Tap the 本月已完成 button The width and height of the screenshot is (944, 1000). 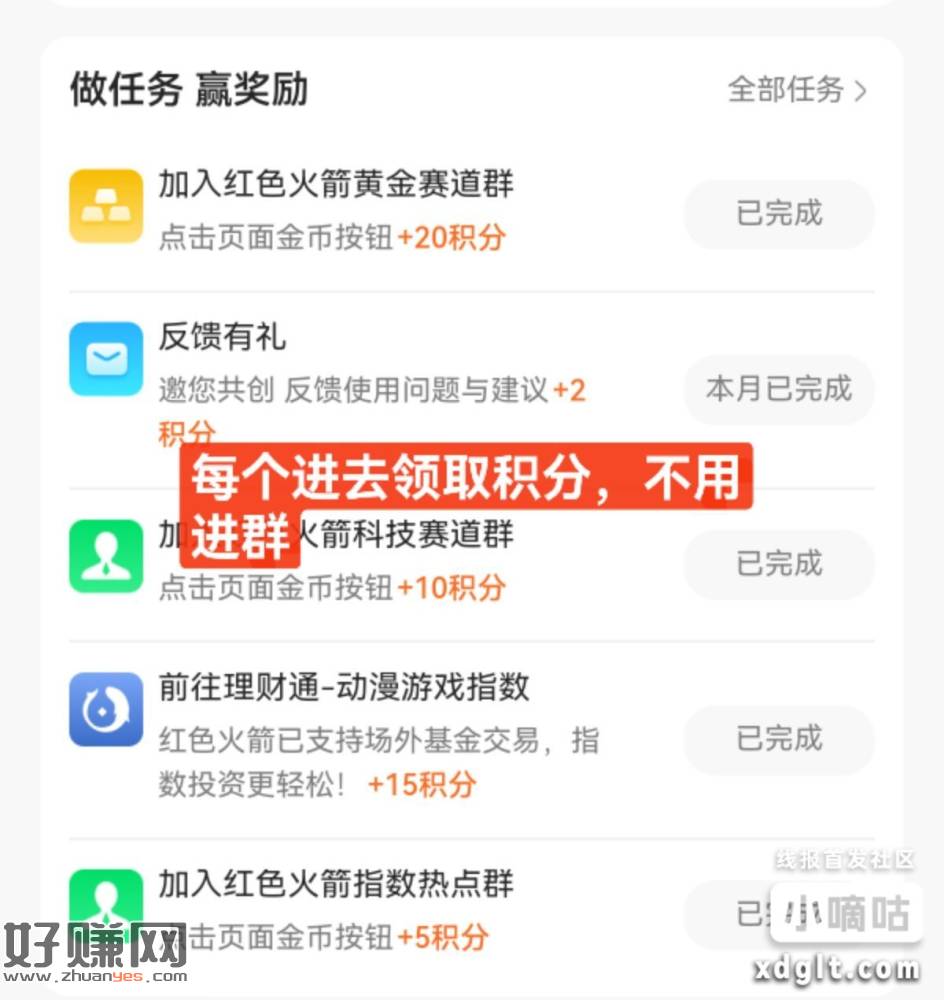779,389
